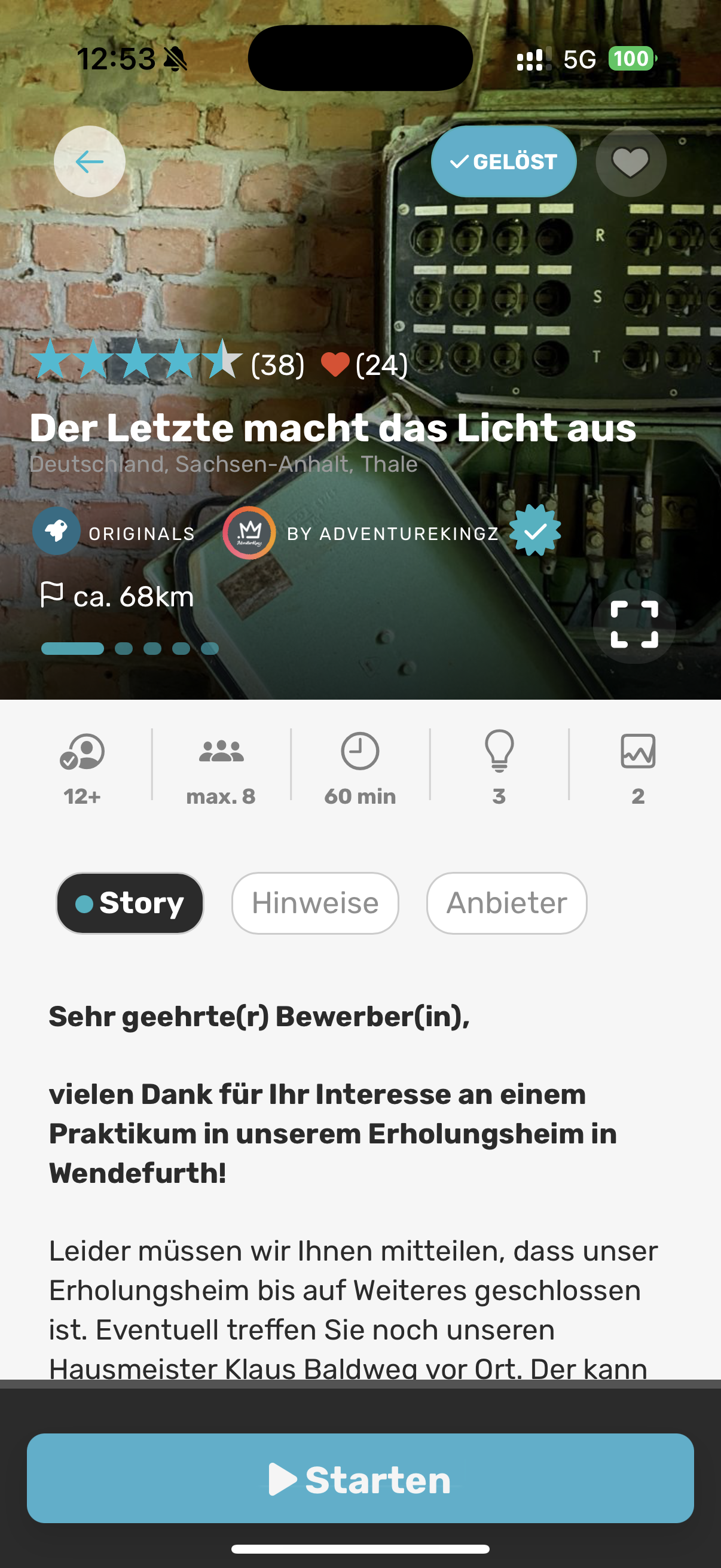Viewport: 721px width, 1568px height.
Task: Toggle the GELÖST status badge
Action: point(504,161)
